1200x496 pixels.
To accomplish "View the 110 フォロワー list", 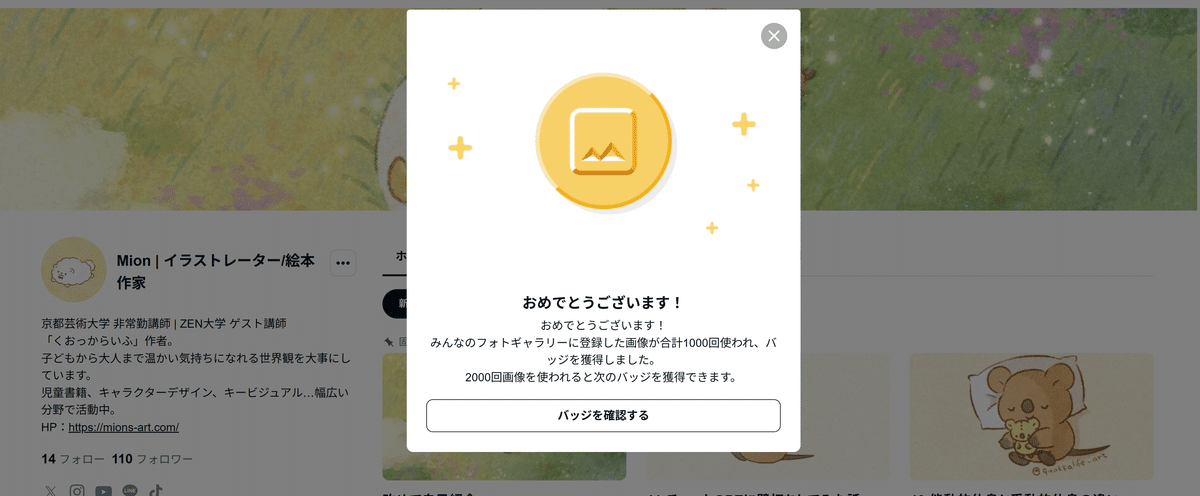I will (x=152, y=459).
